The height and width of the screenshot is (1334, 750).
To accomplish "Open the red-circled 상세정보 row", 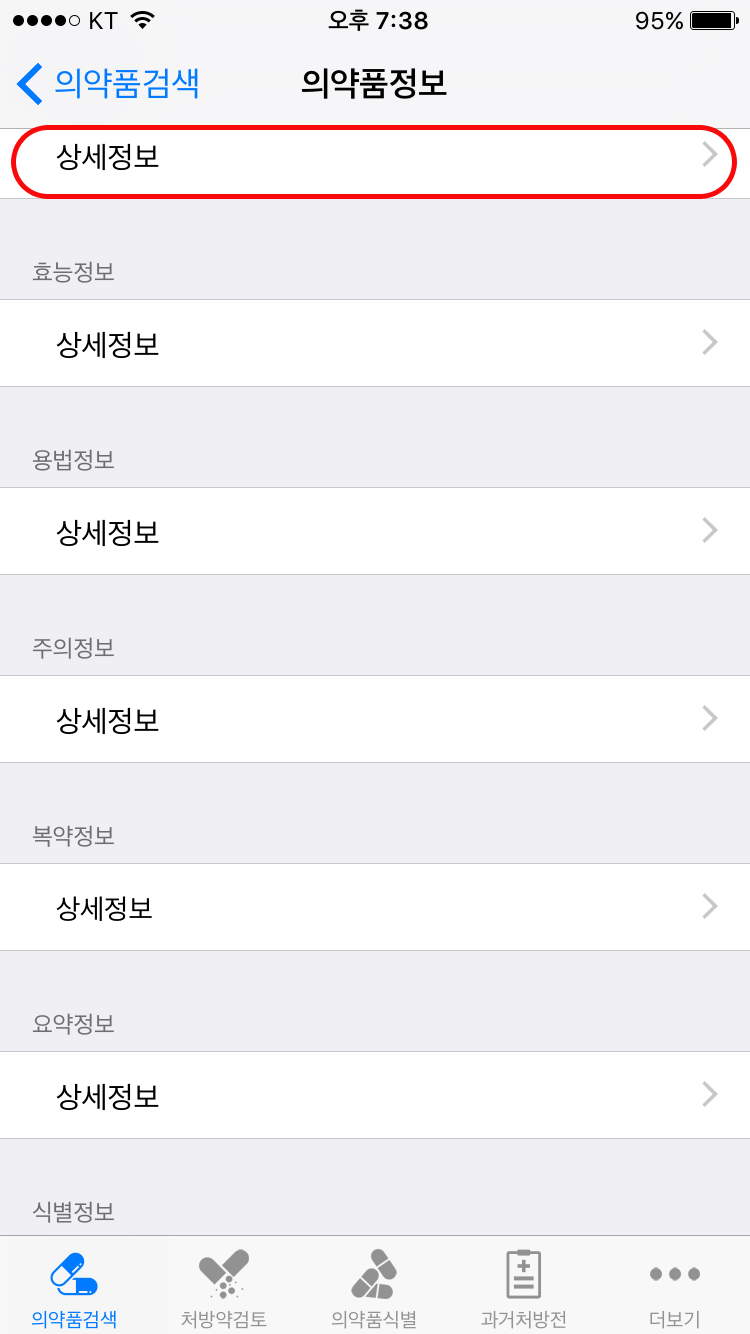I will tap(375, 163).
